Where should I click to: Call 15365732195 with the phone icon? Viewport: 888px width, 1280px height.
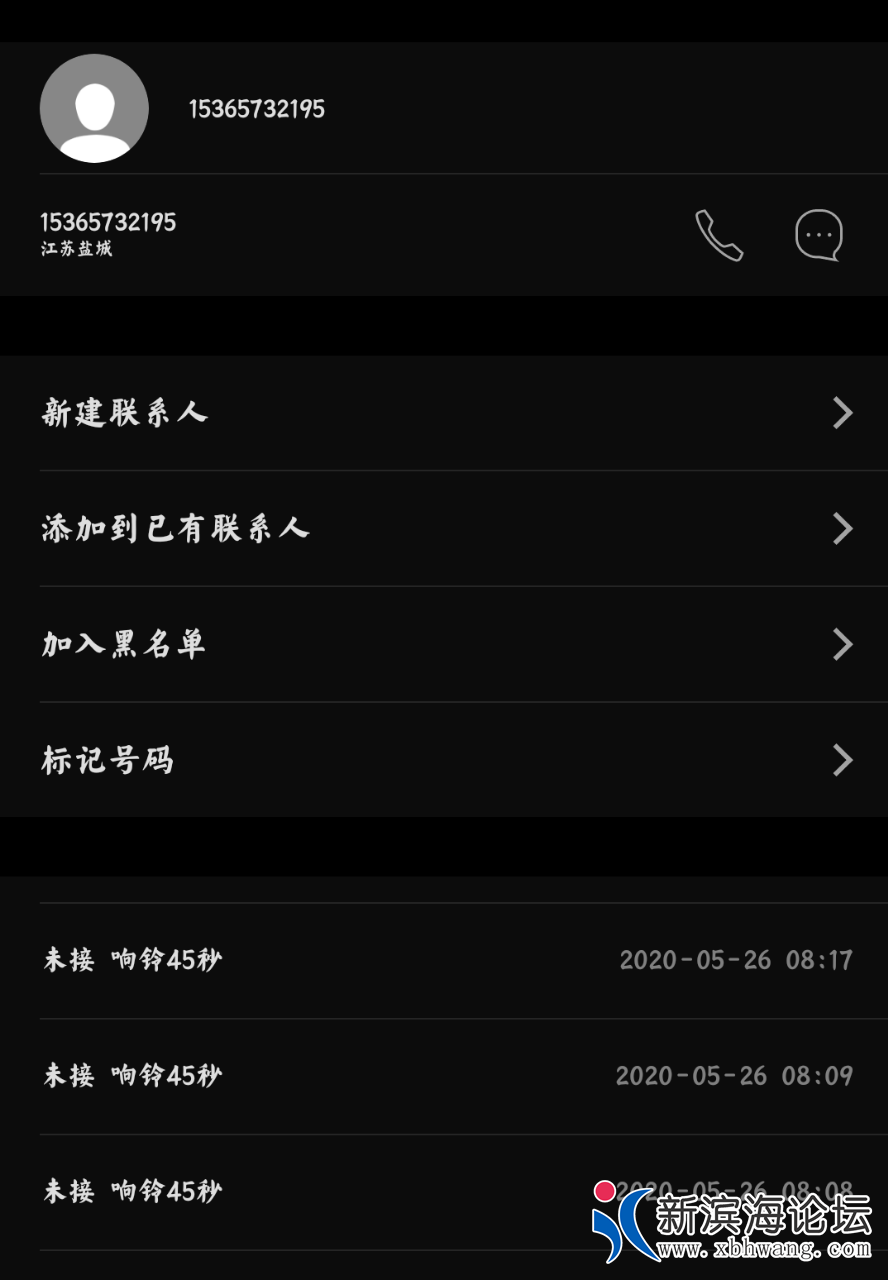(719, 235)
